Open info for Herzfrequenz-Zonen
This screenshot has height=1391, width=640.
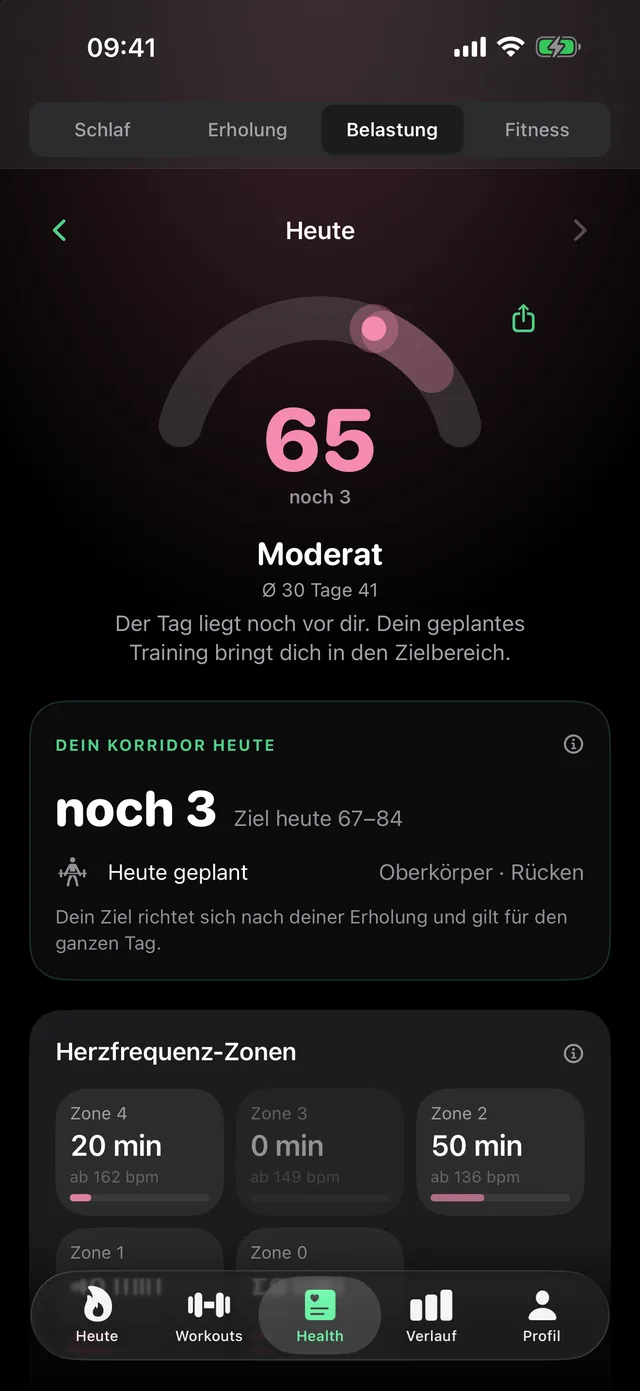click(x=573, y=1053)
